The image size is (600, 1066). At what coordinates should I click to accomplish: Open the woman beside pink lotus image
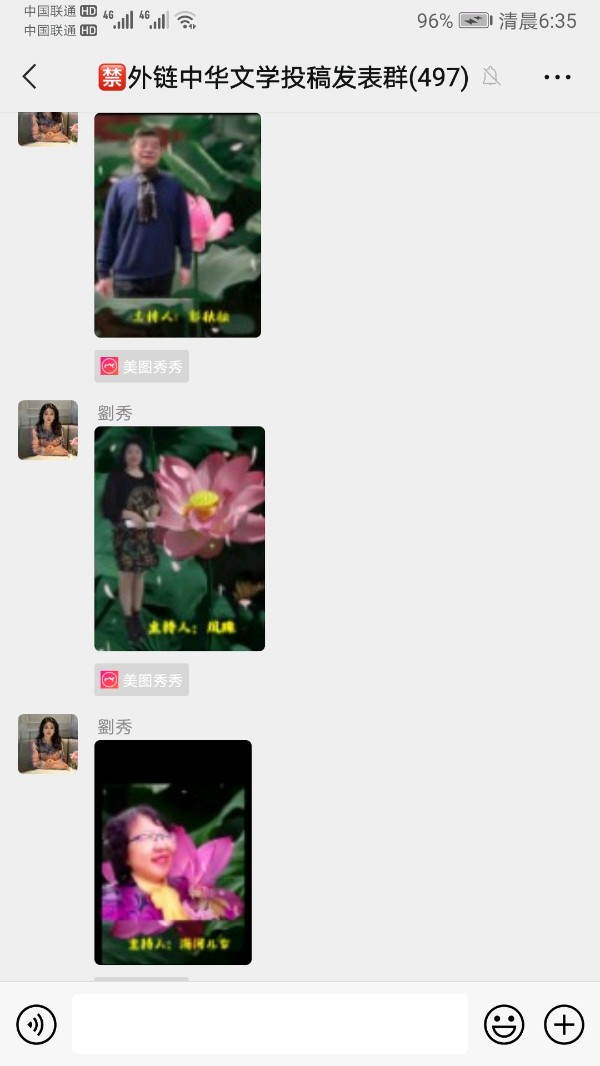click(179, 538)
